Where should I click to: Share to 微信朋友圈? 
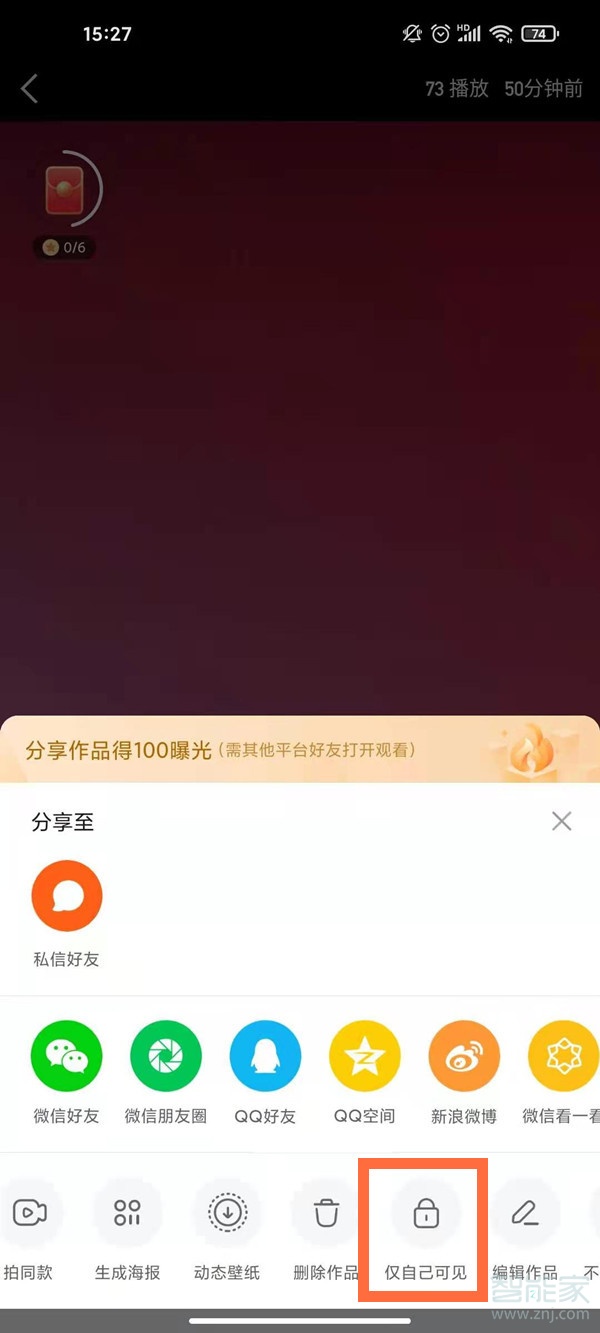pos(166,1057)
